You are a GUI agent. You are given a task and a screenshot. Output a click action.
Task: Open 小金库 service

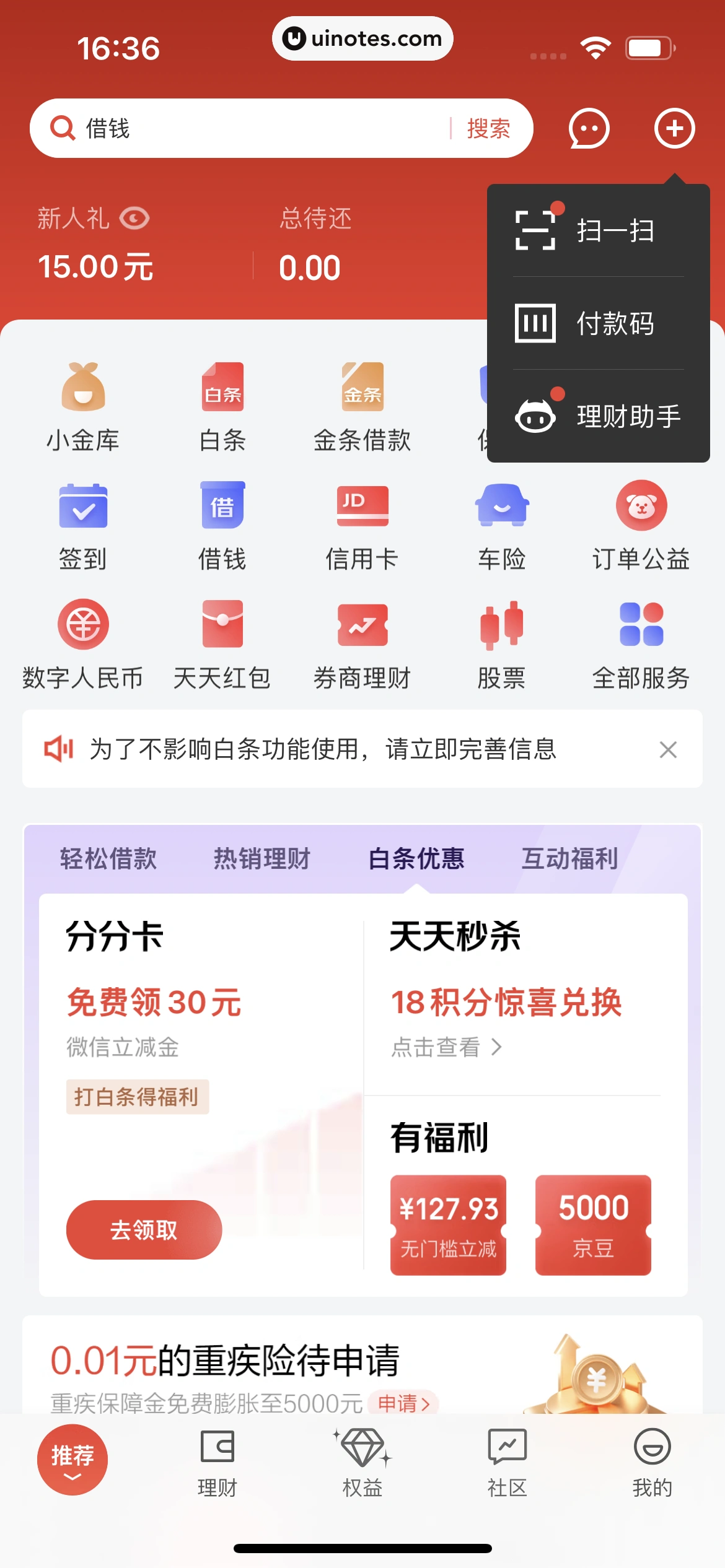coord(83,406)
